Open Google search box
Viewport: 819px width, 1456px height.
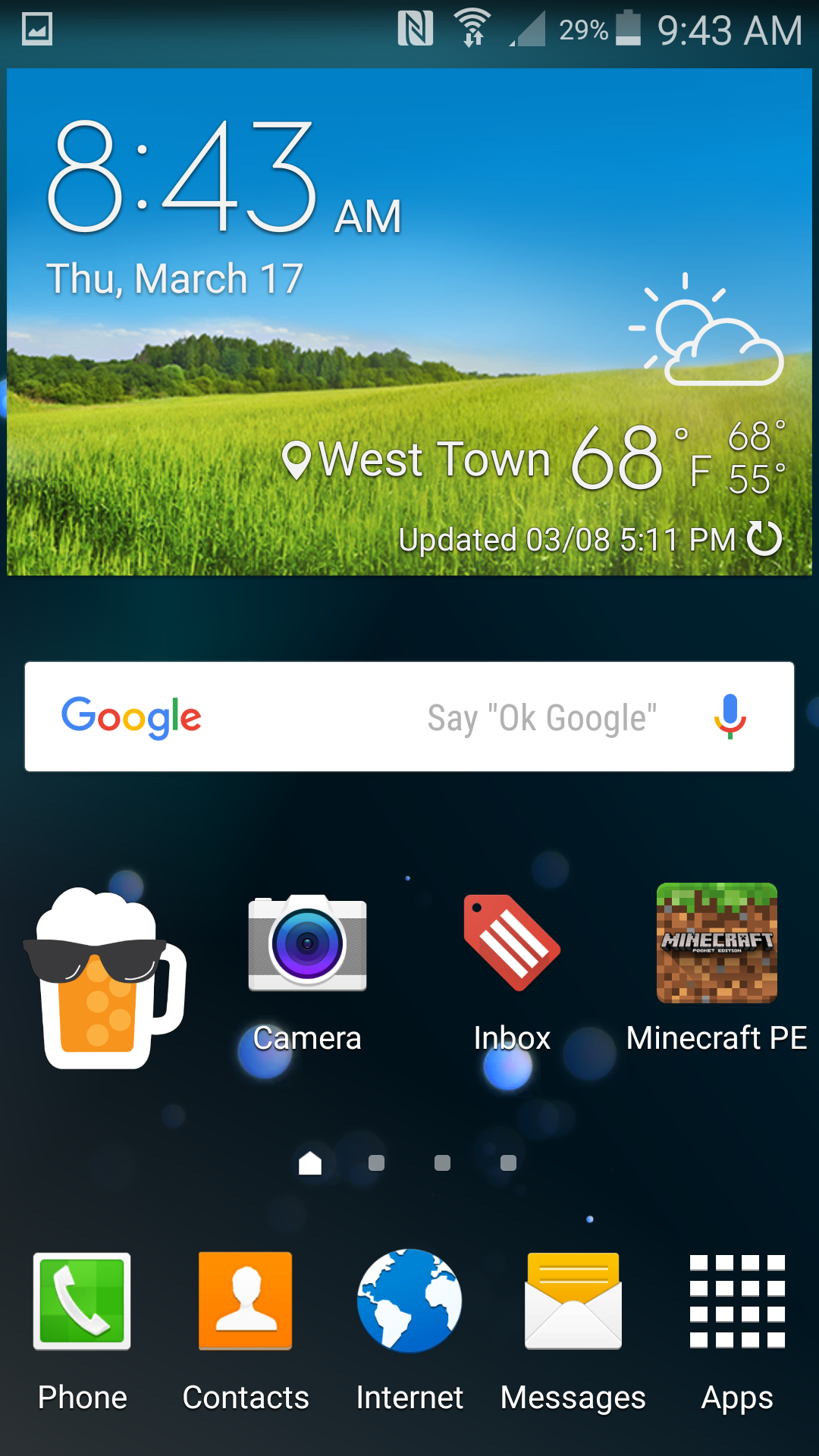(x=409, y=717)
